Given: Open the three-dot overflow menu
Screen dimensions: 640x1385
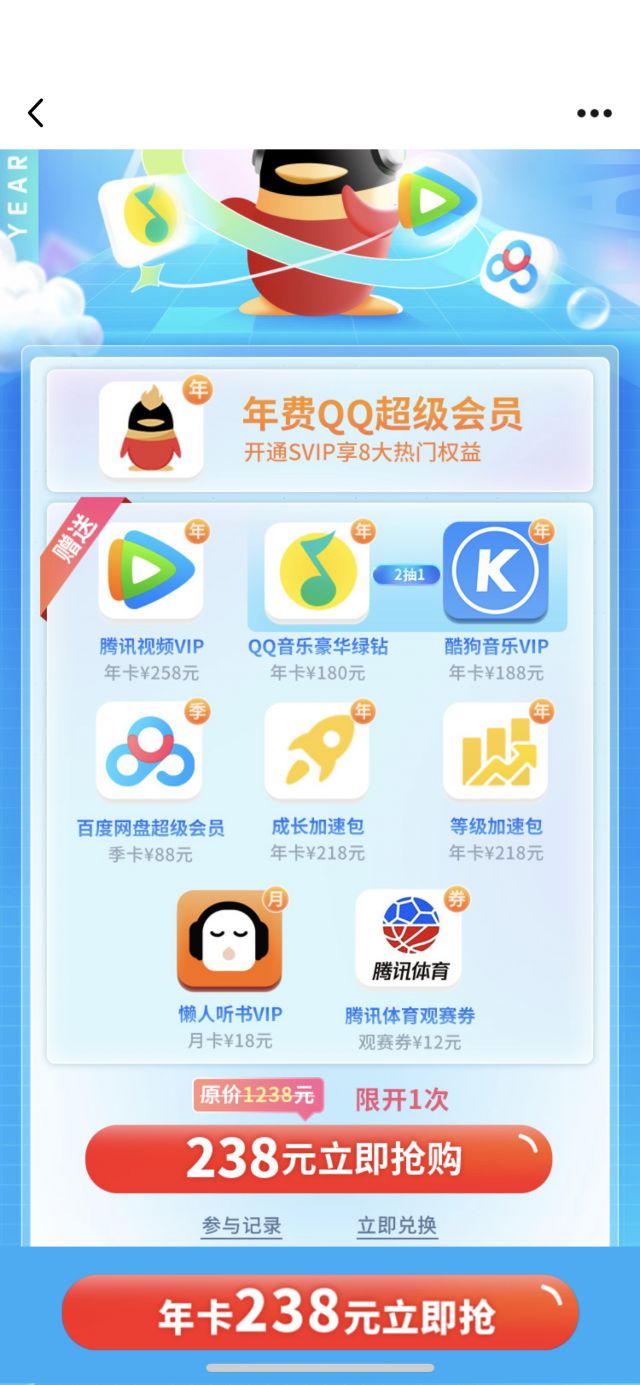Looking at the screenshot, I should (594, 113).
